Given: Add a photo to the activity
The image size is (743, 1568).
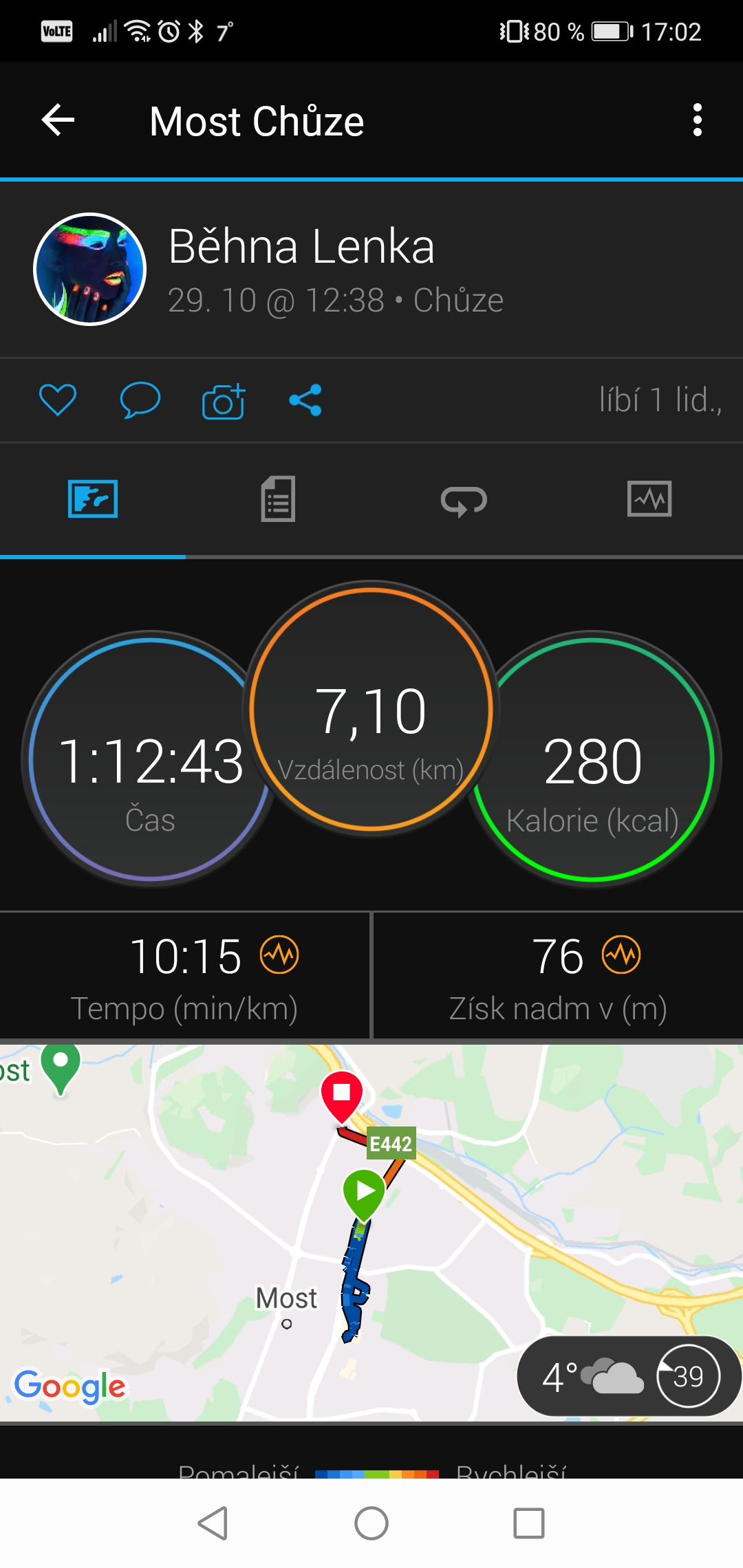Looking at the screenshot, I should point(224,400).
